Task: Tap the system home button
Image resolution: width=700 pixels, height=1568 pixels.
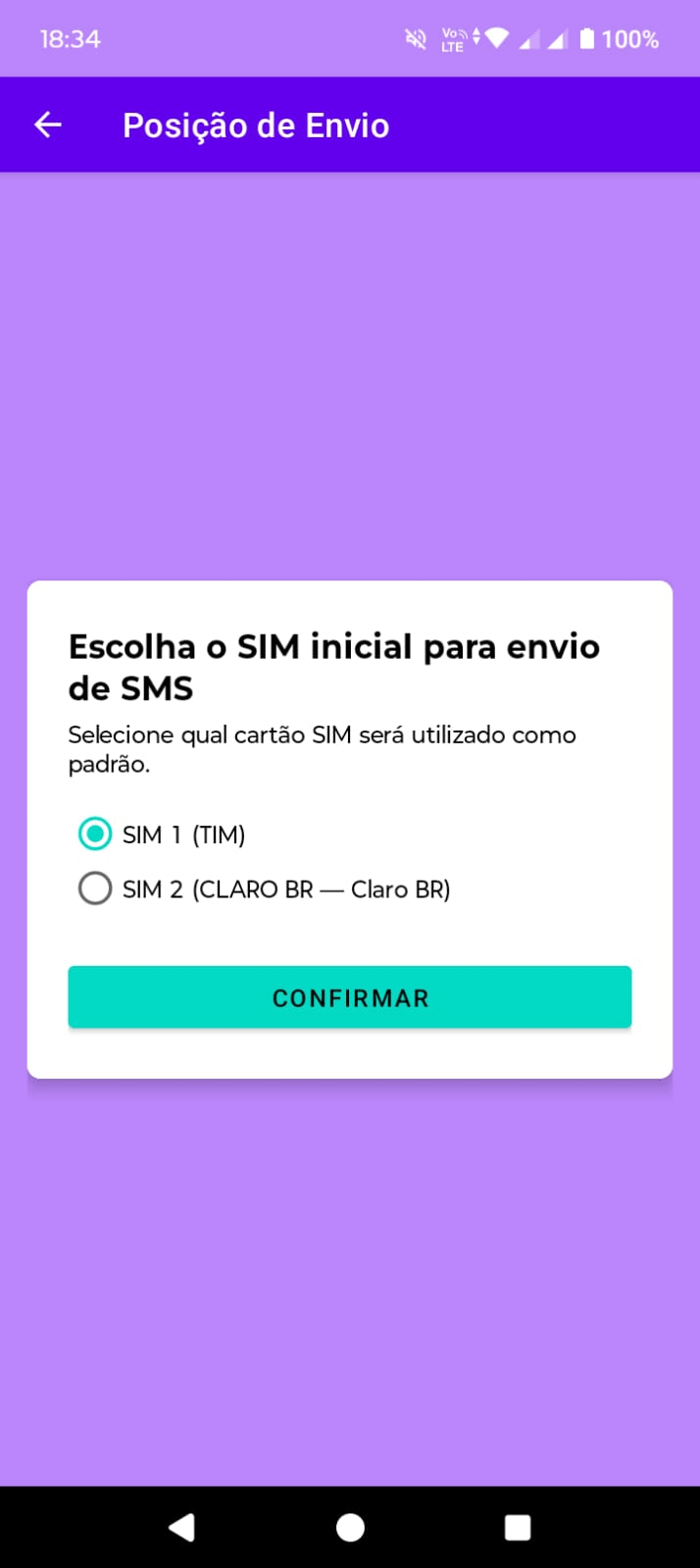Action: point(350,1527)
